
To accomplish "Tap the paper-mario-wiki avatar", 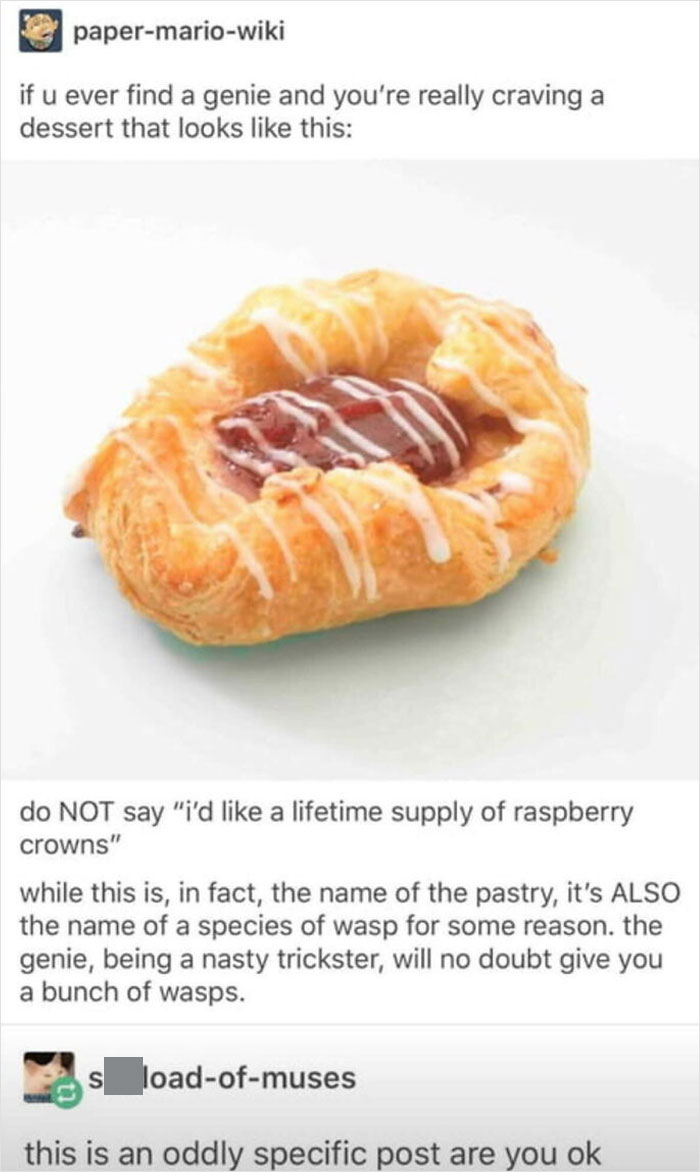I will tap(40, 32).
